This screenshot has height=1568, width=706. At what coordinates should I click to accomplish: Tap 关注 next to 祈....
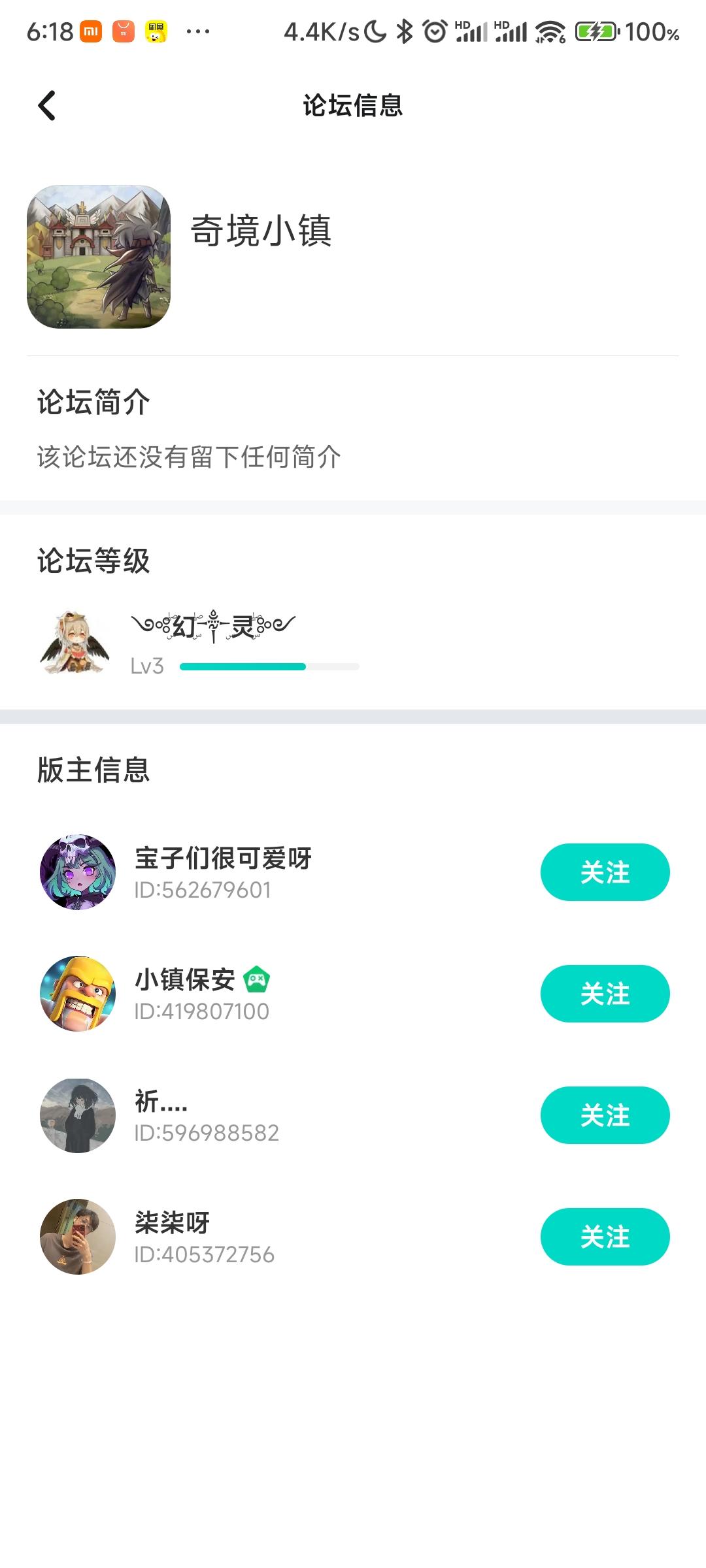click(x=604, y=1115)
